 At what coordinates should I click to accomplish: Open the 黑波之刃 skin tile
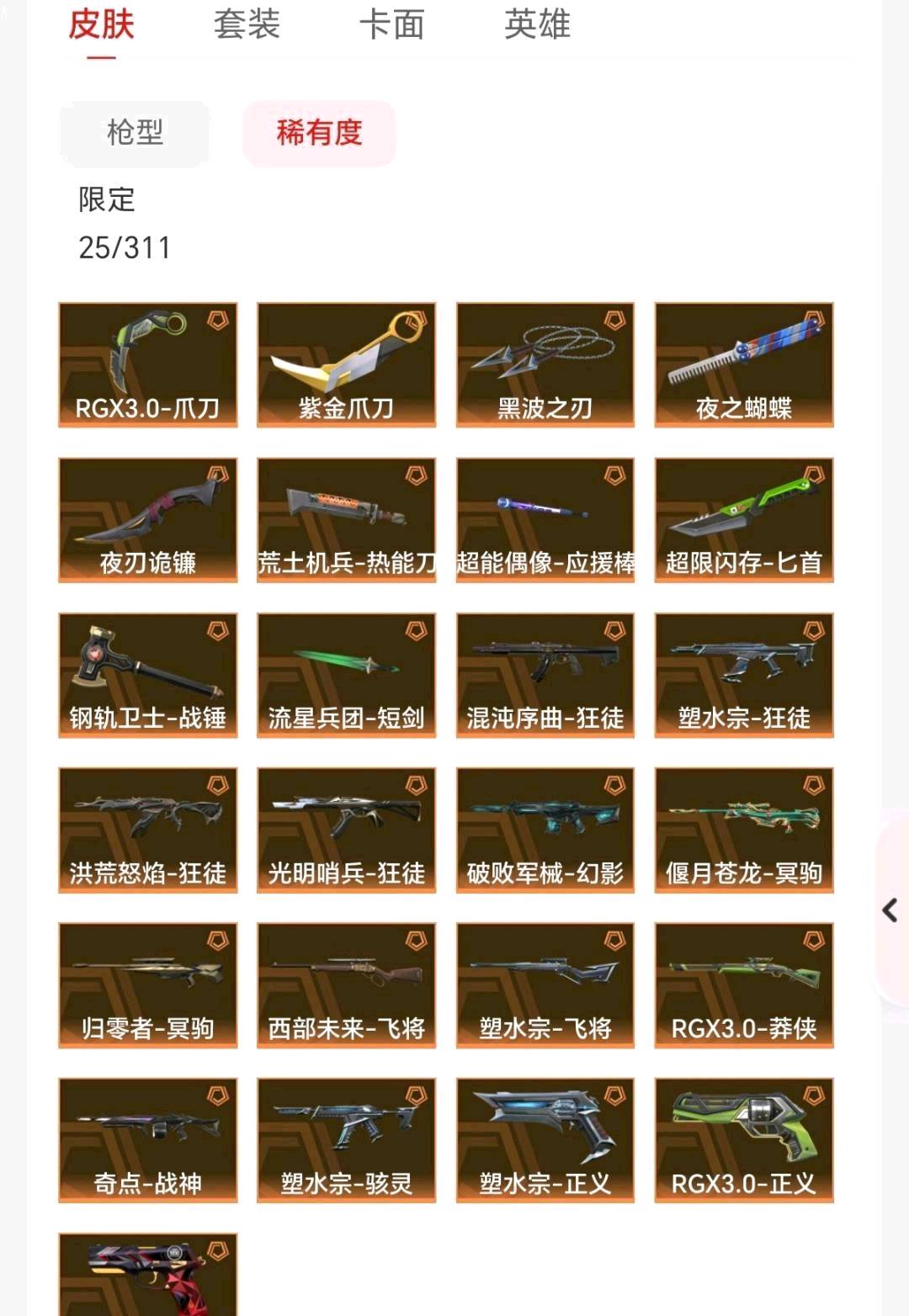(545, 365)
